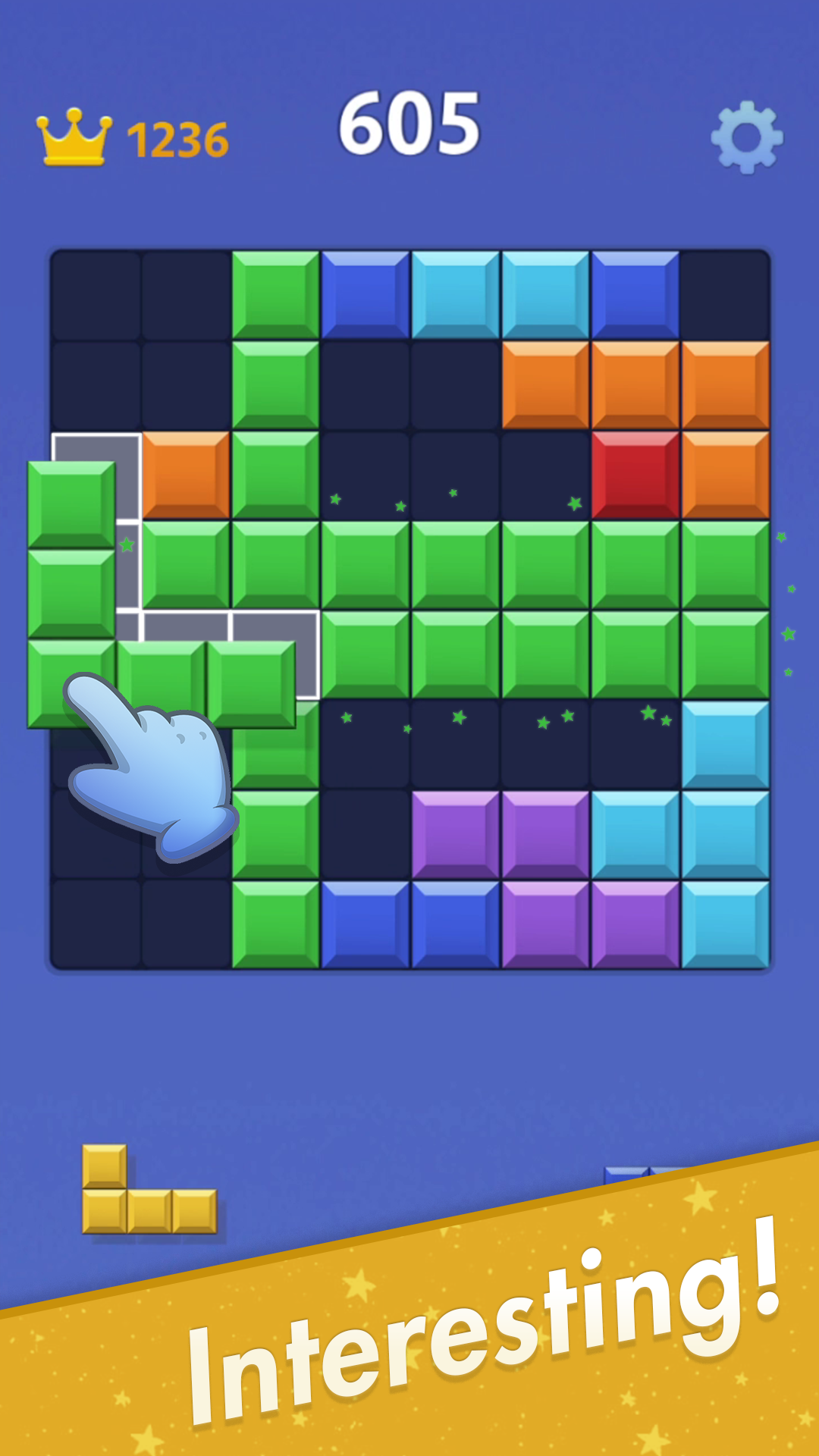Tap the score number 605
This screenshot has width=819, height=1456.
pyautogui.click(x=409, y=129)
